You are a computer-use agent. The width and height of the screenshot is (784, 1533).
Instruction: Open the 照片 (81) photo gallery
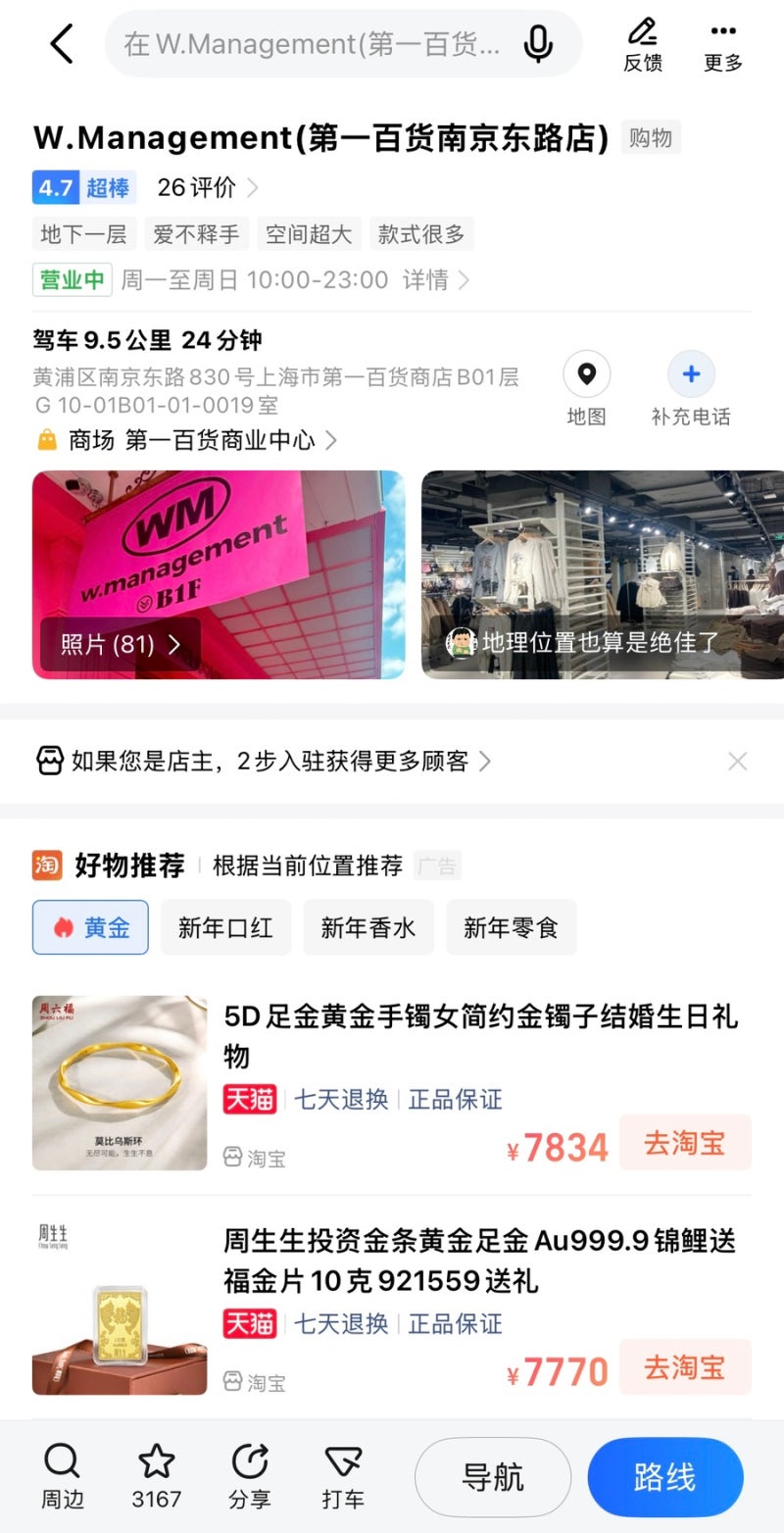coord(121,644)
